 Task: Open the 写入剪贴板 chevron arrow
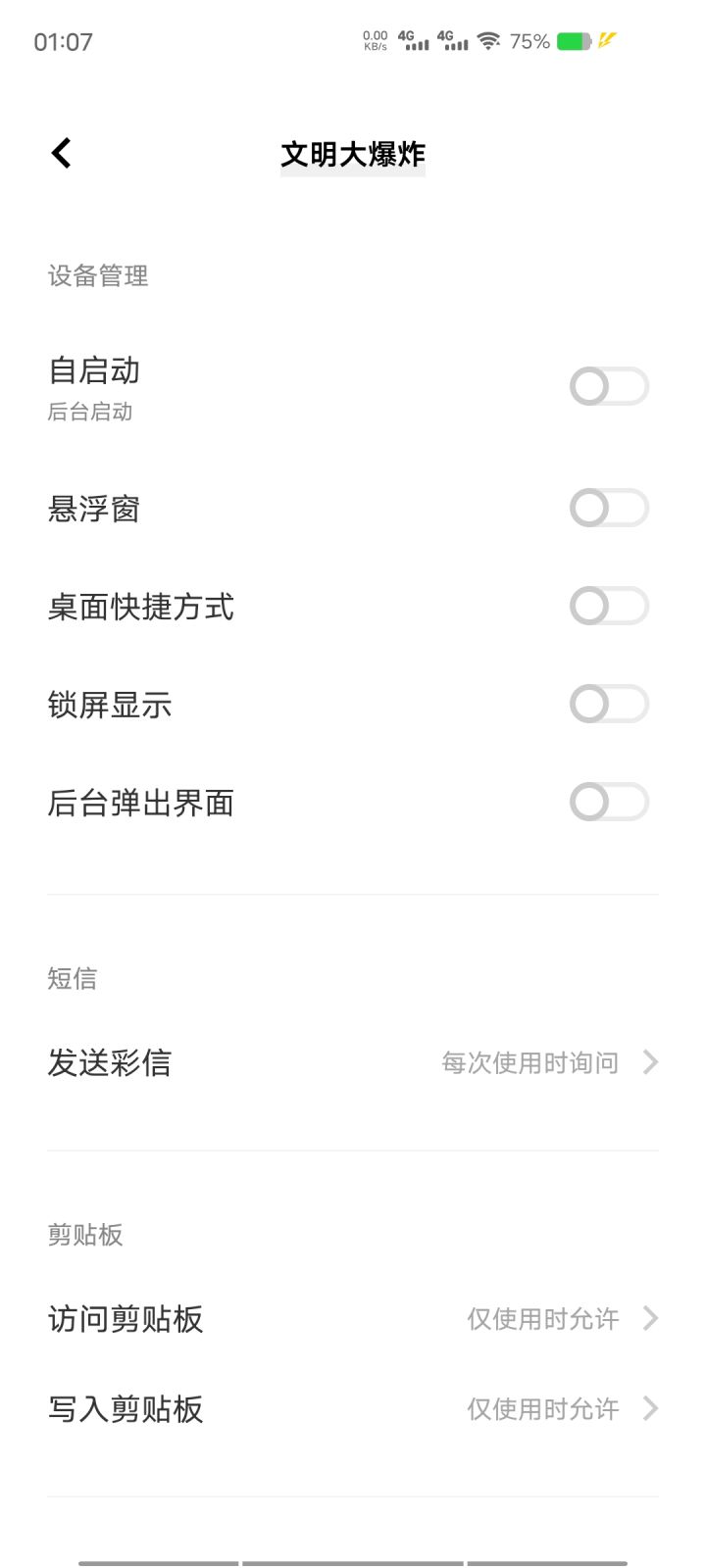click(x=650, y=1409)
